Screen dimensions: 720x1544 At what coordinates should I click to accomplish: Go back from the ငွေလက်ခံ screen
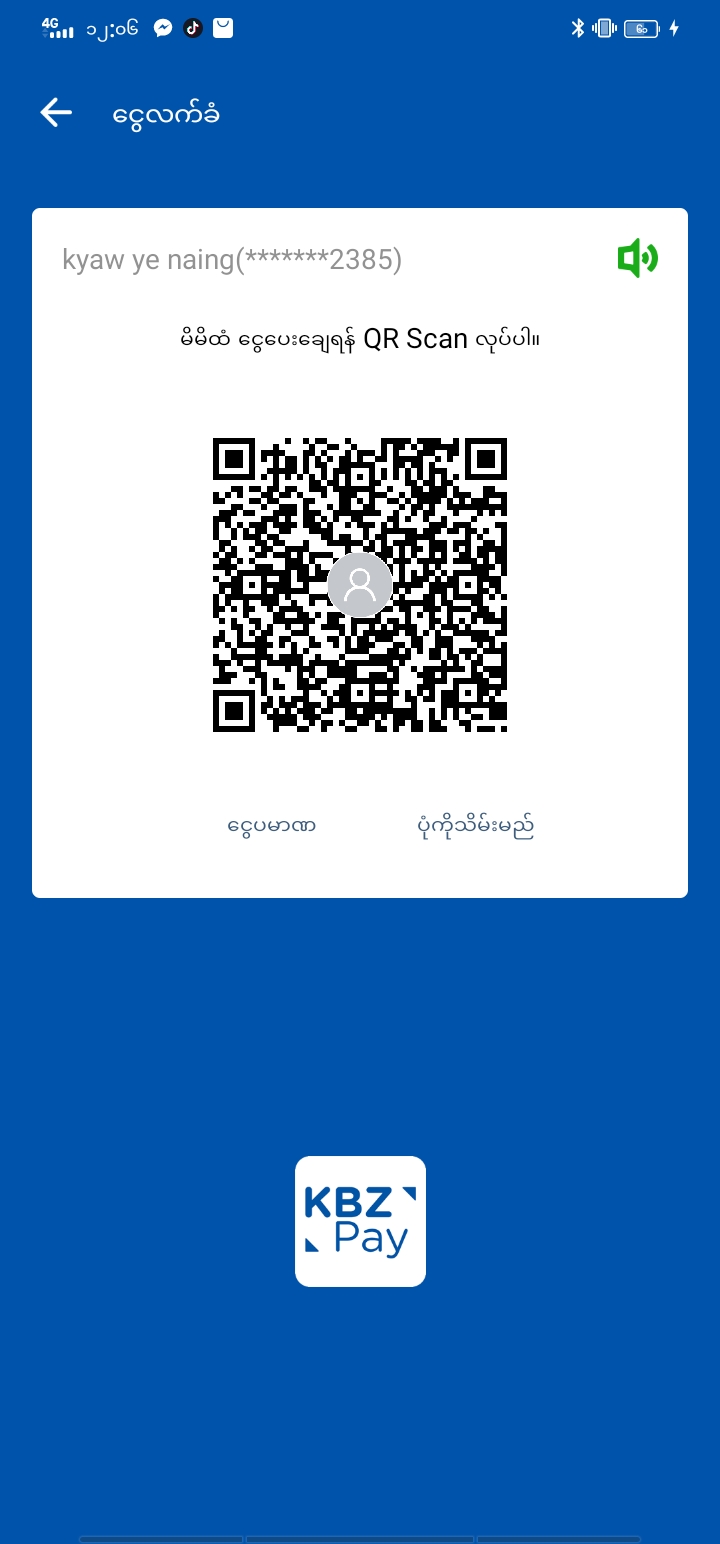click(56, 113)
